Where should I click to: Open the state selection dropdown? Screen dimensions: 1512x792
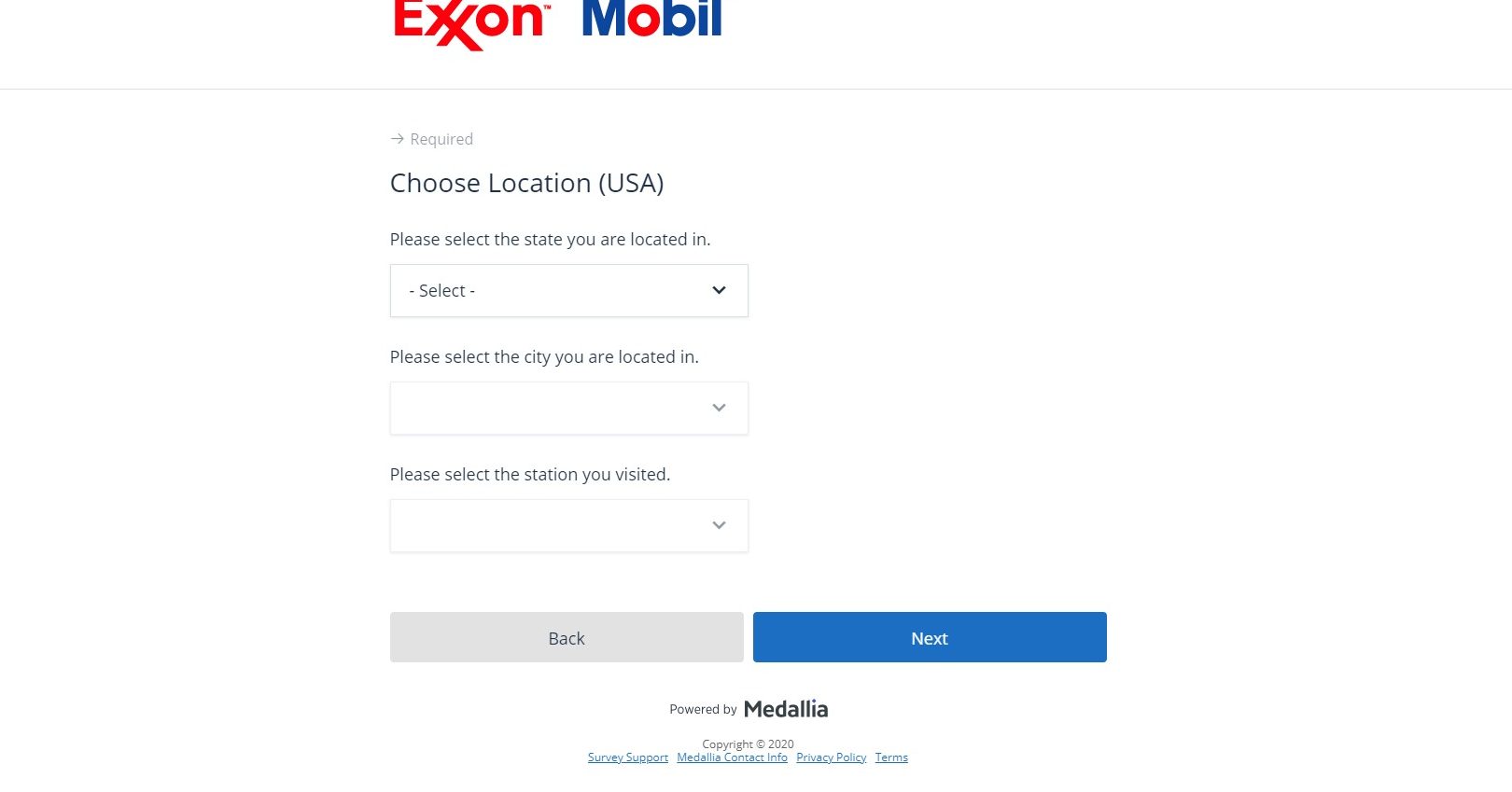point(568,291)
